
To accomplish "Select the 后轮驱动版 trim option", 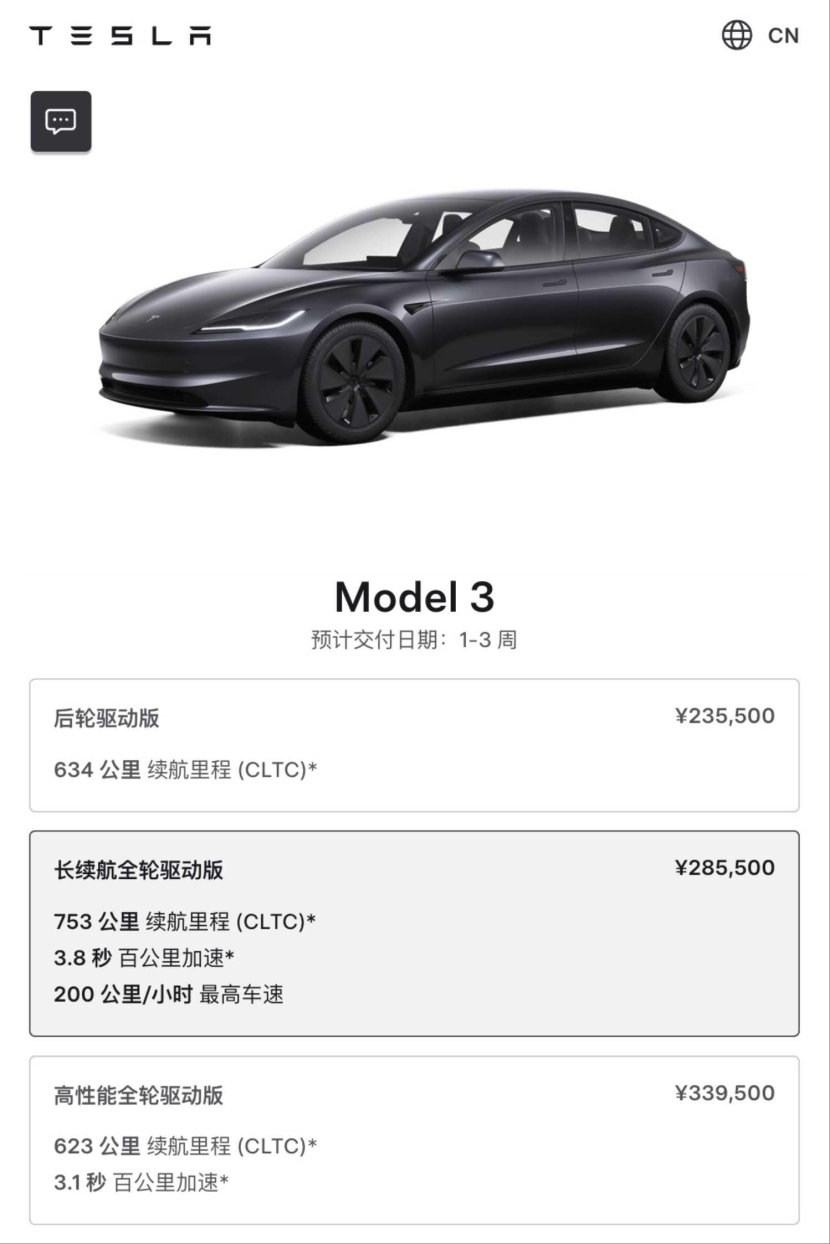I will pyautogui.click(x=414, y=745).
